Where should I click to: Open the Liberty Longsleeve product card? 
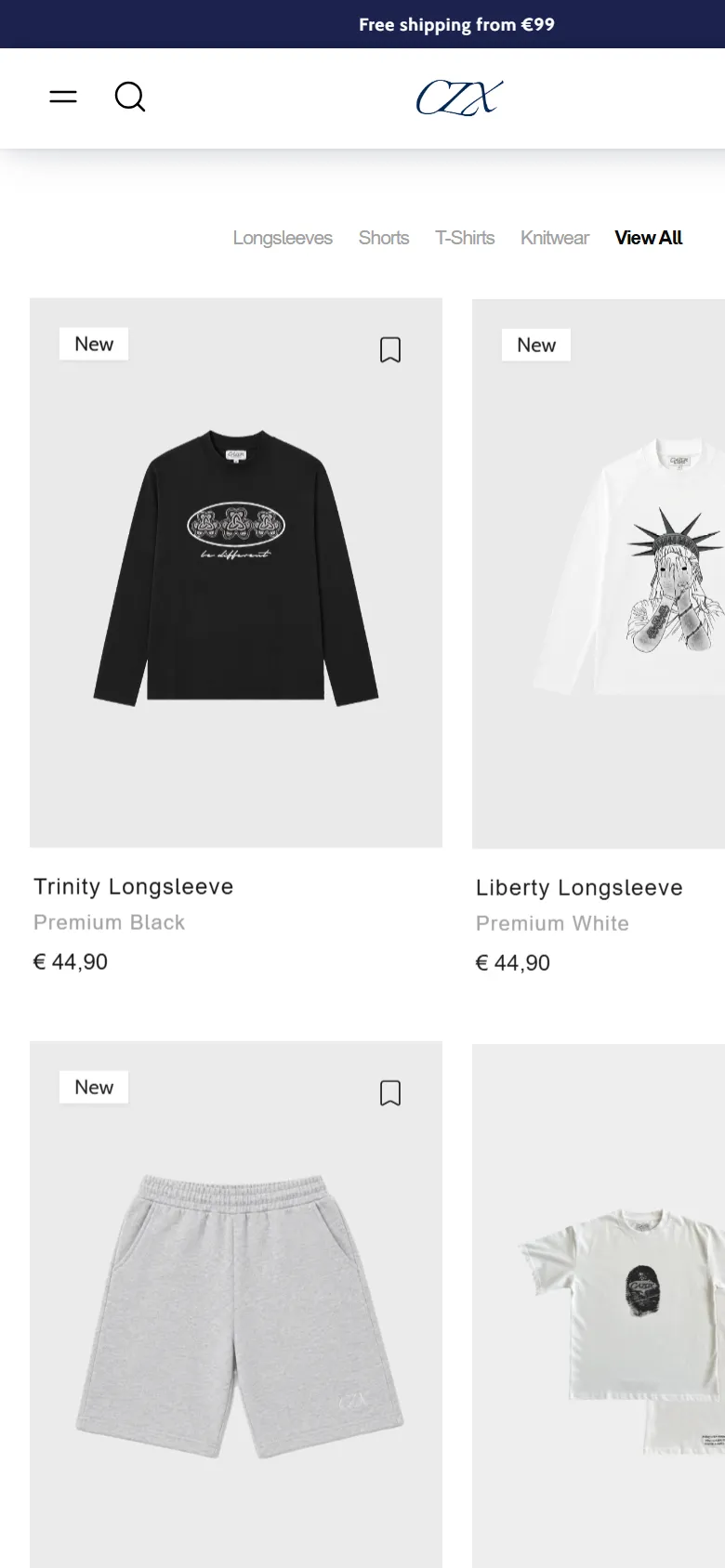tap(599, 574)
